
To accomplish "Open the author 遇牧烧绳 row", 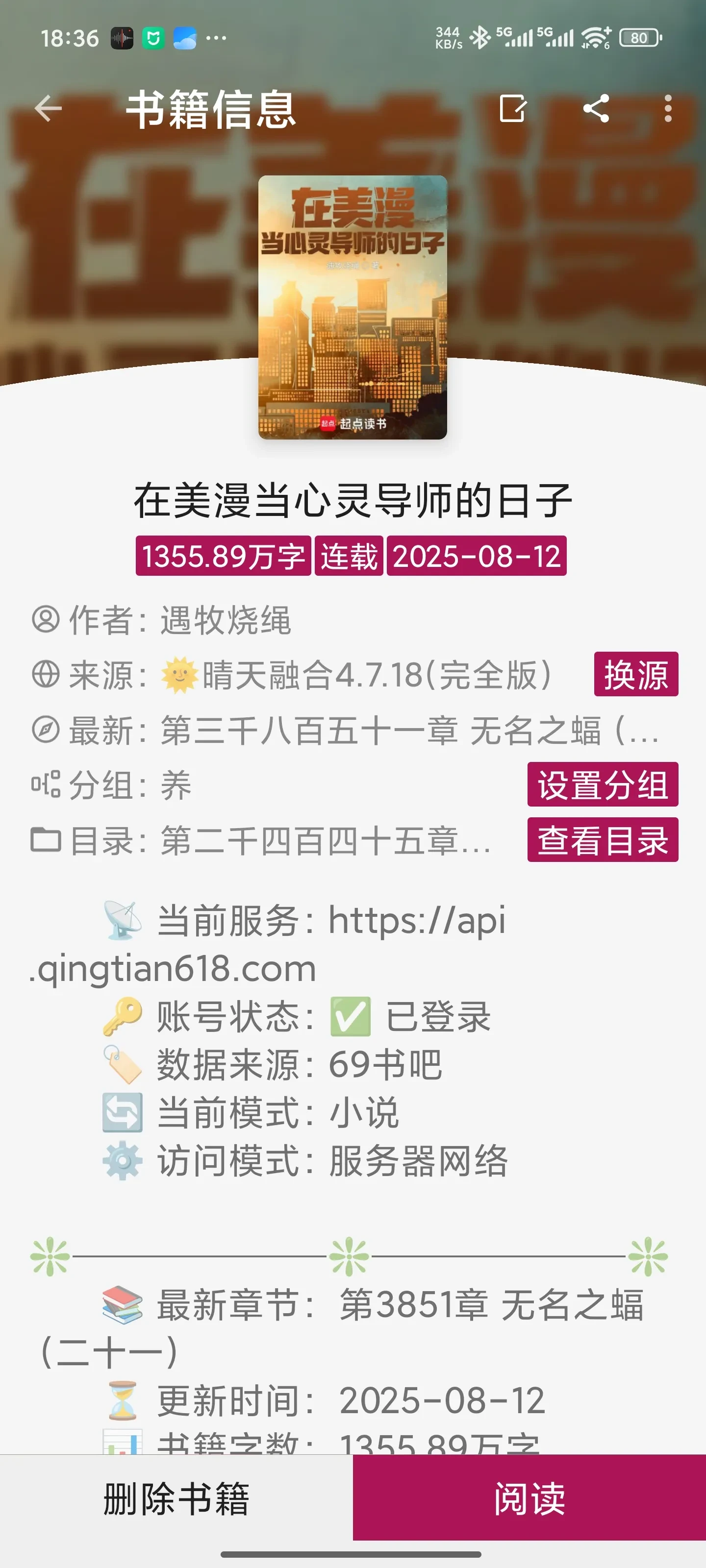I will [226, 620].
